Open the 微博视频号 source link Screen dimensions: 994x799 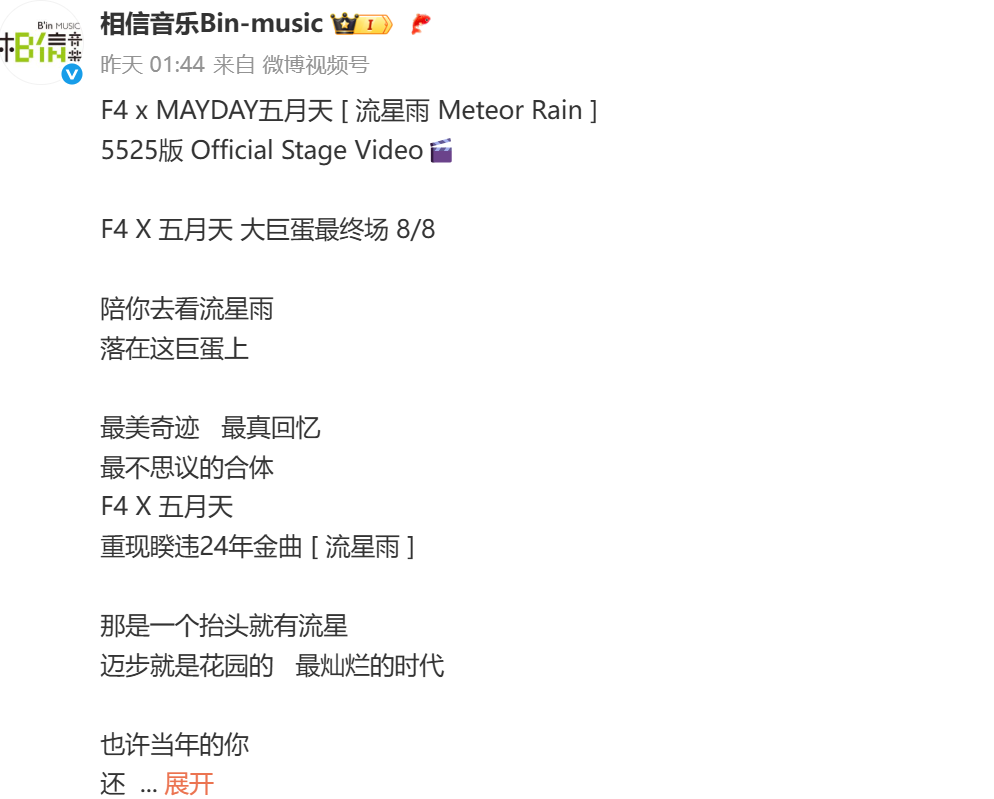pos(315,65)
